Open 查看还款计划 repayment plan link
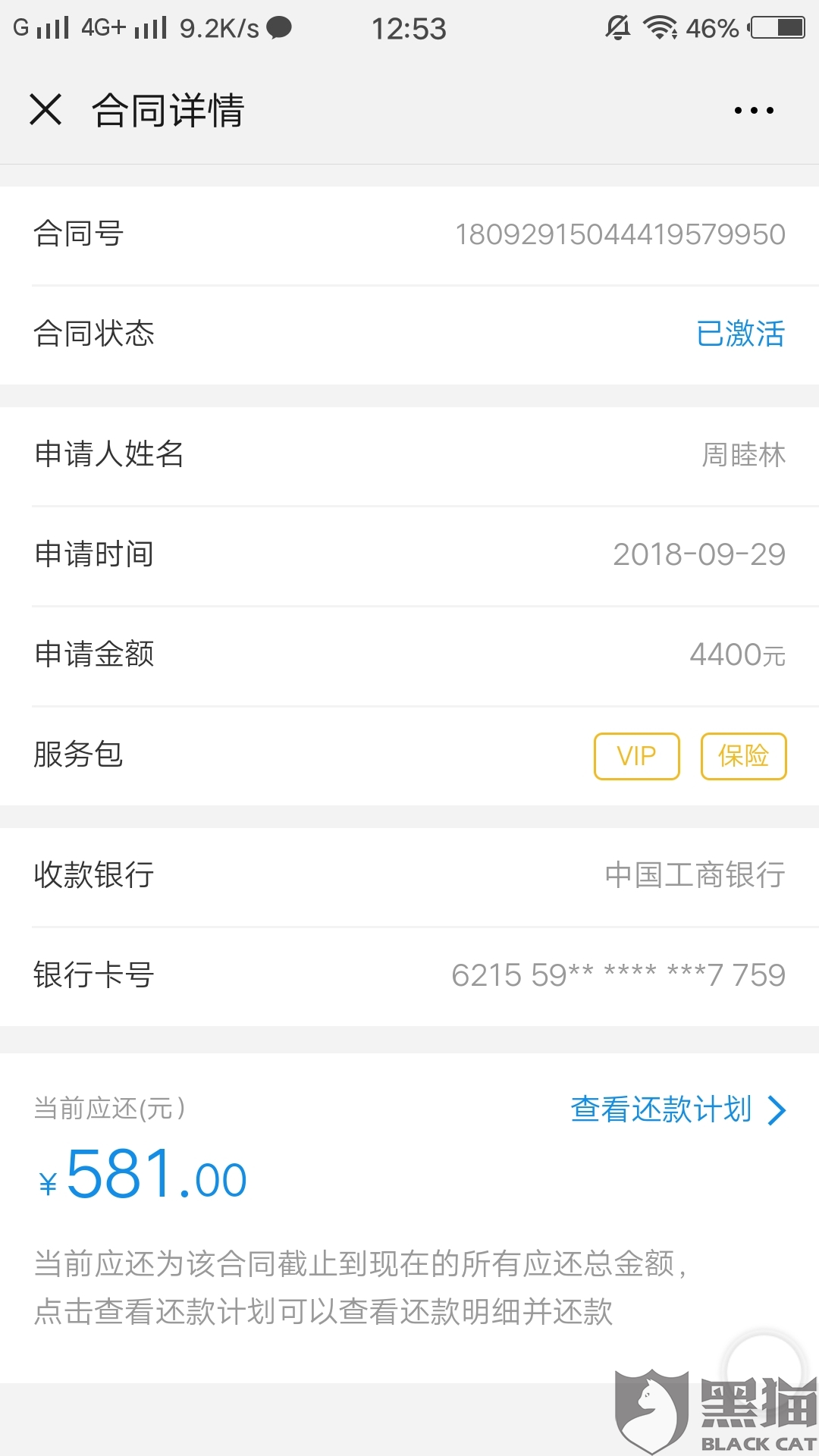 (677, 1109)
